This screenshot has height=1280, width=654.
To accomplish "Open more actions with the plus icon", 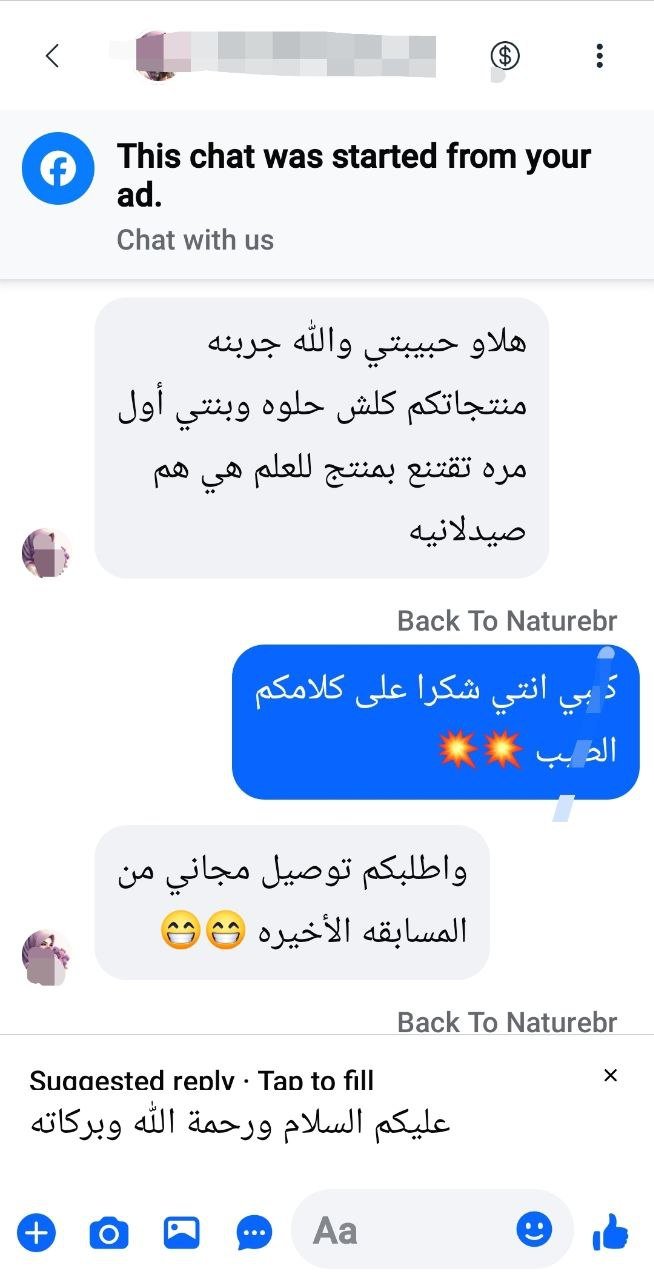I will [37, 1232].
